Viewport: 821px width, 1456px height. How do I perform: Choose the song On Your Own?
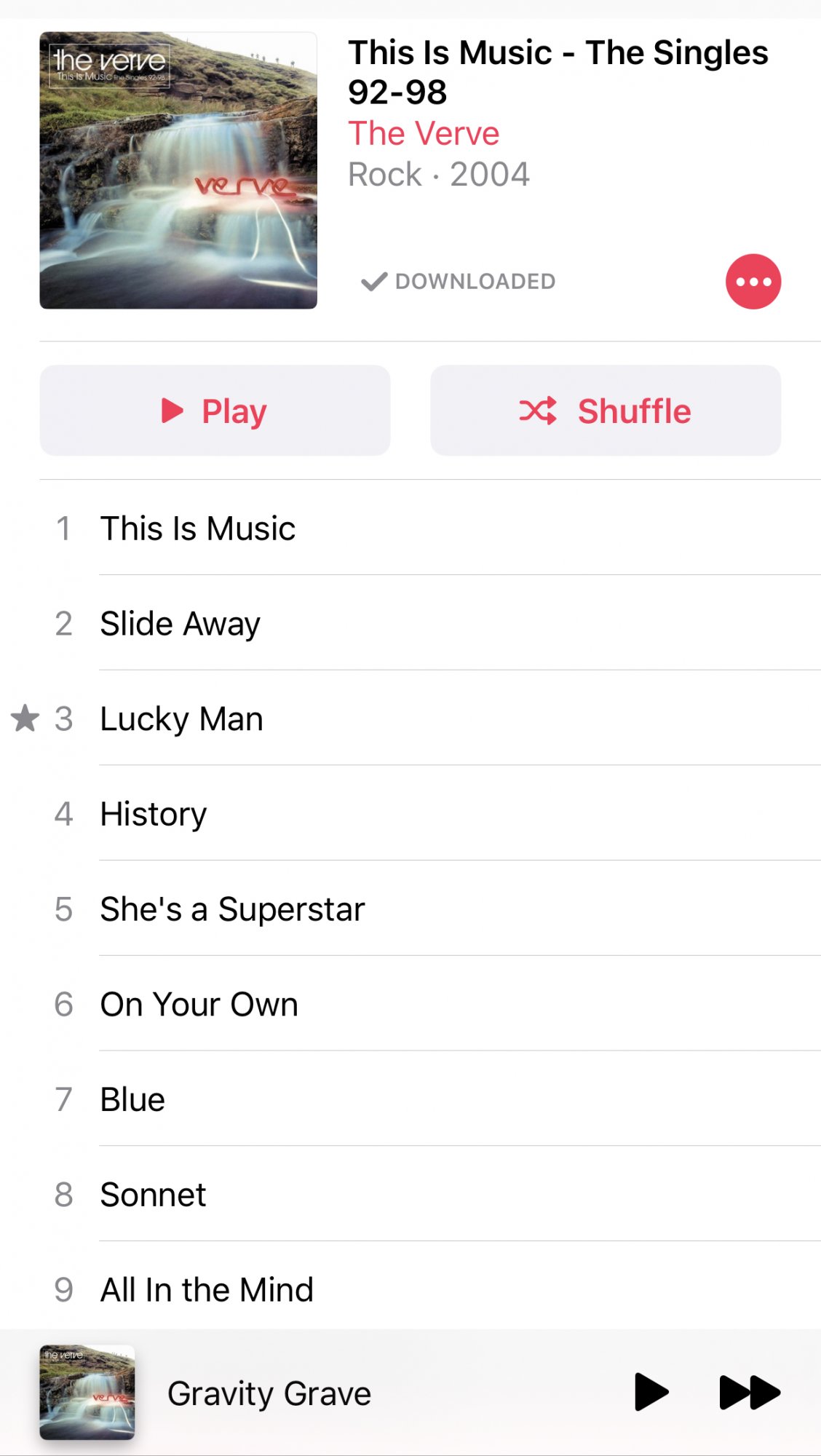pyautogui.click(x=199, y=1005)
